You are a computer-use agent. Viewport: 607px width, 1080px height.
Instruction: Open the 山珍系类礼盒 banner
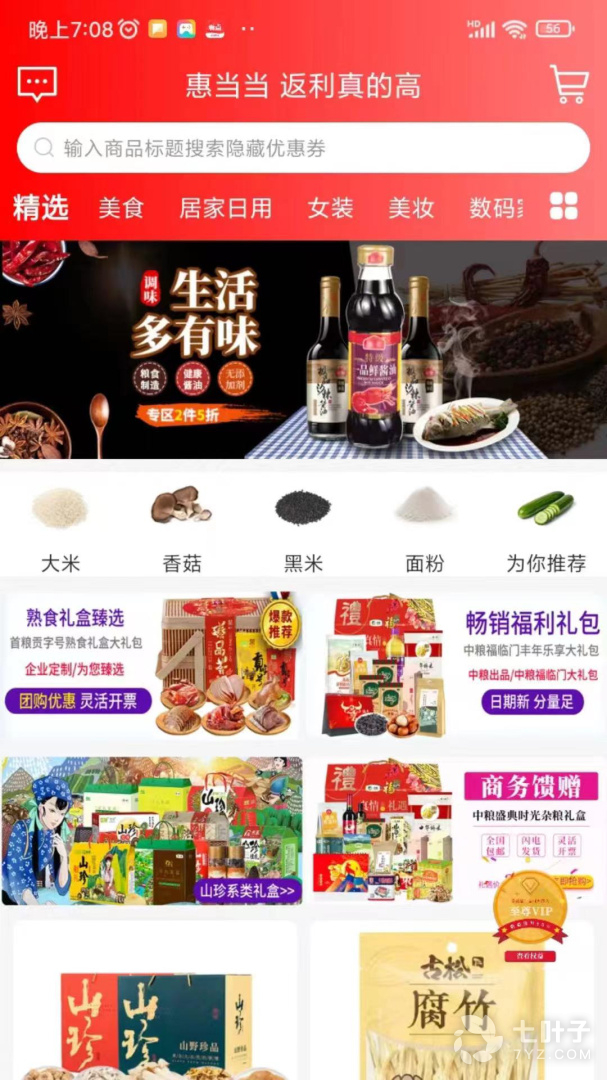click(152, 831)
